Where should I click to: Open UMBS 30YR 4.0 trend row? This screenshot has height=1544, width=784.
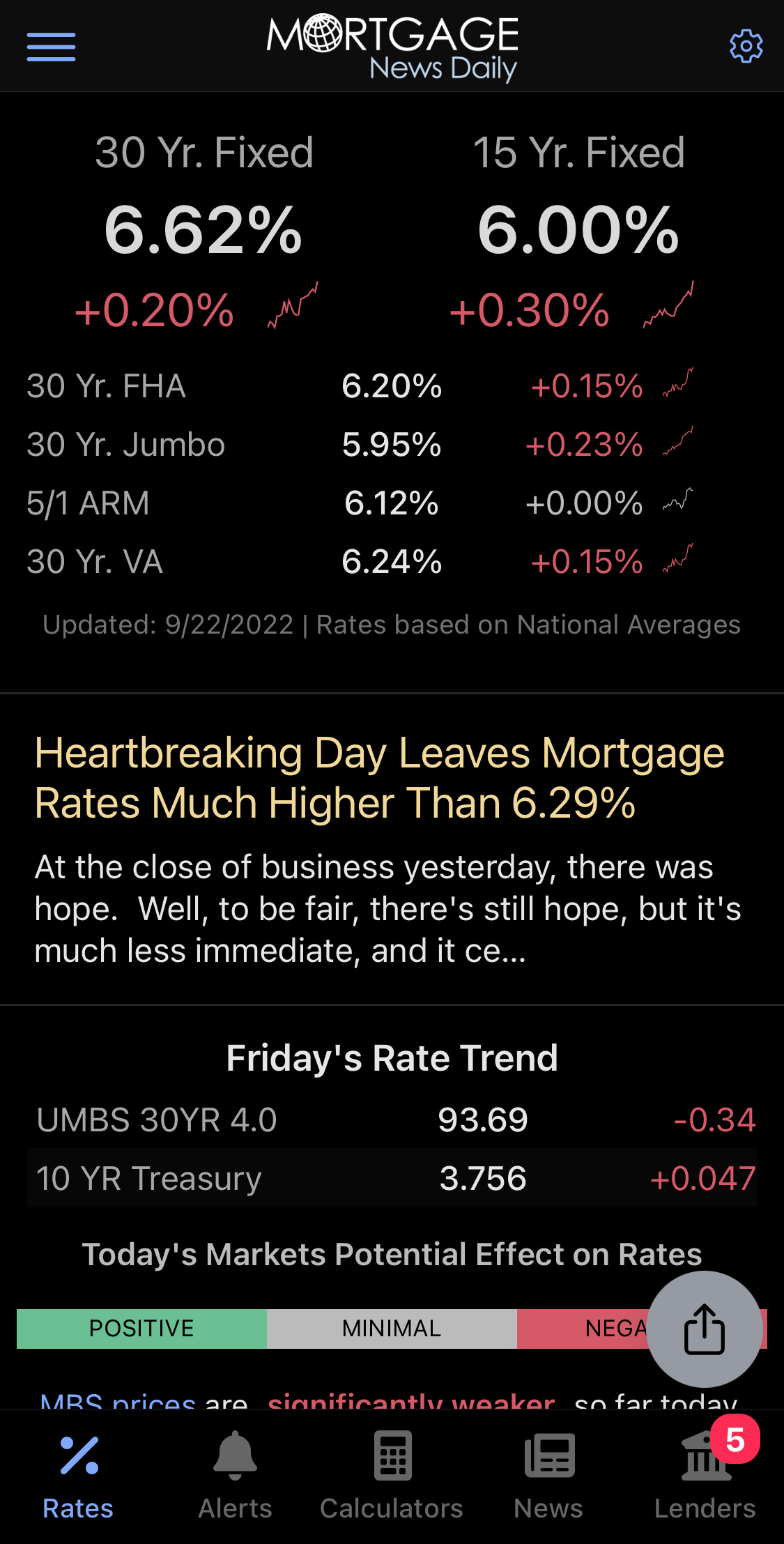click(392, 1120)
